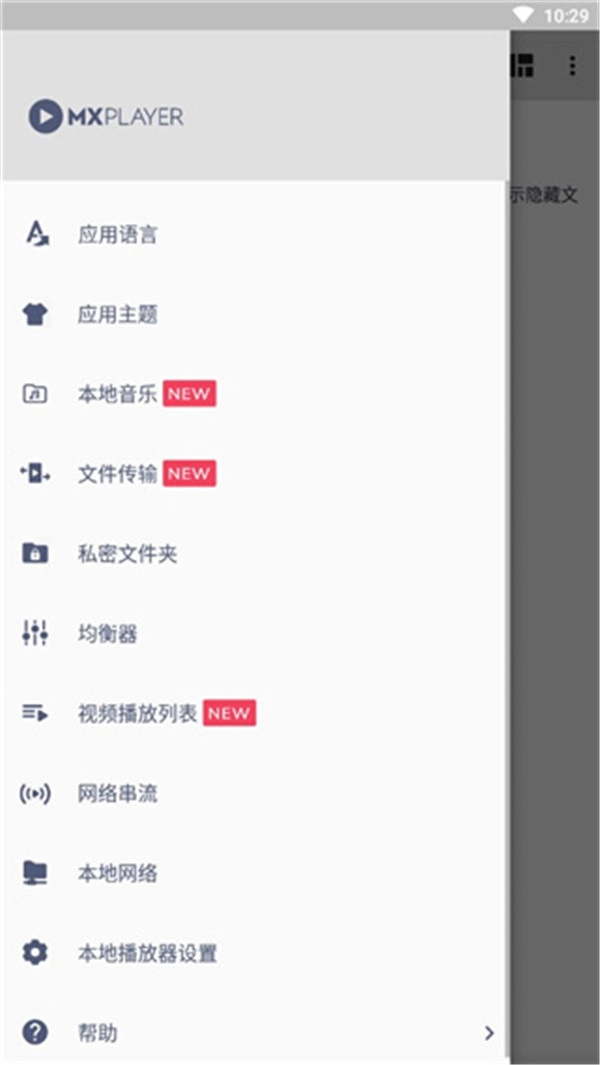600x1065 pixels.
Task: Select 网络串流 network stream
Action: coord(255,793)
